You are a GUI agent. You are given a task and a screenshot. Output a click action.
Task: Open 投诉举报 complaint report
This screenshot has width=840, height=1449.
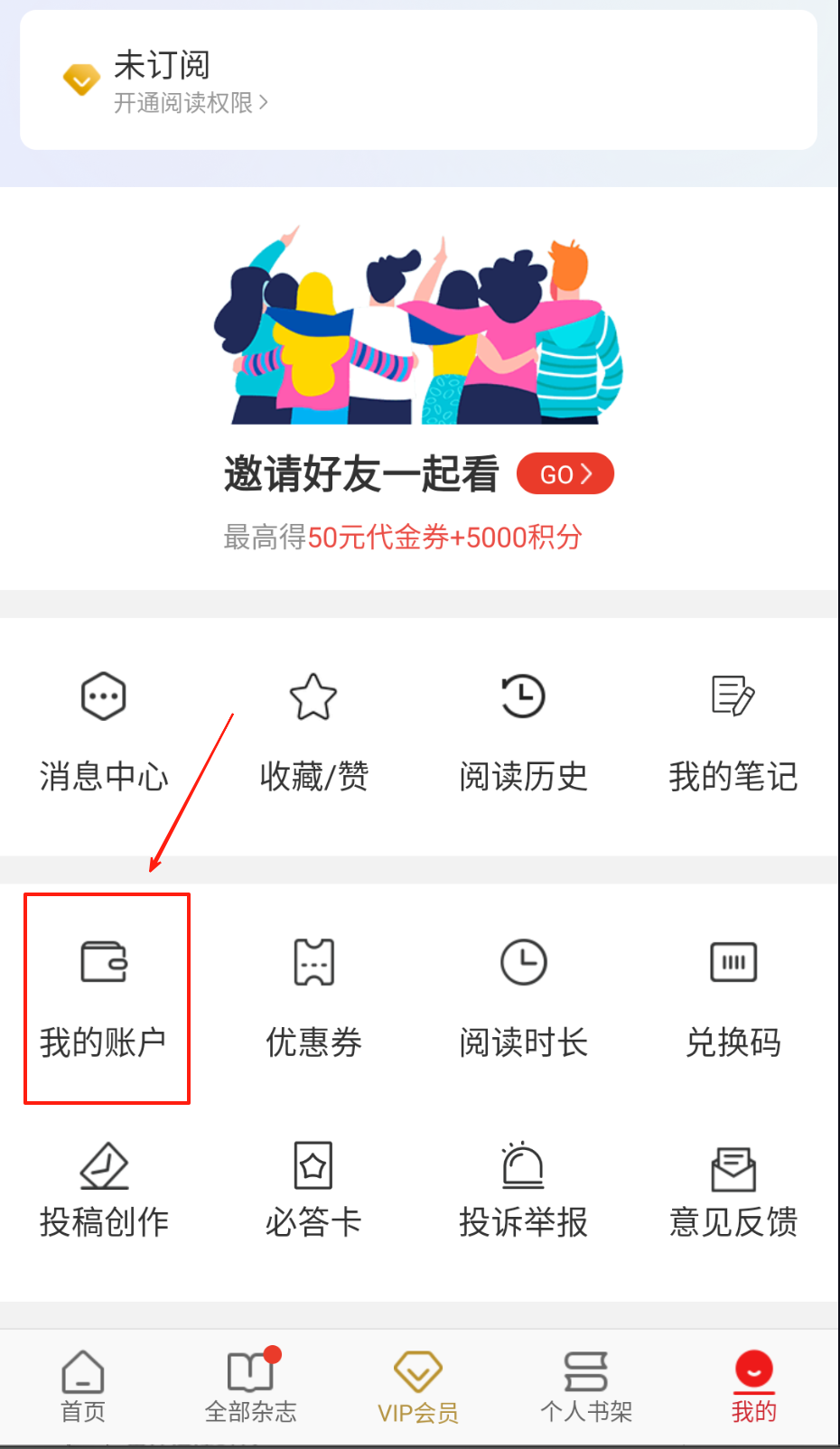523,1188
